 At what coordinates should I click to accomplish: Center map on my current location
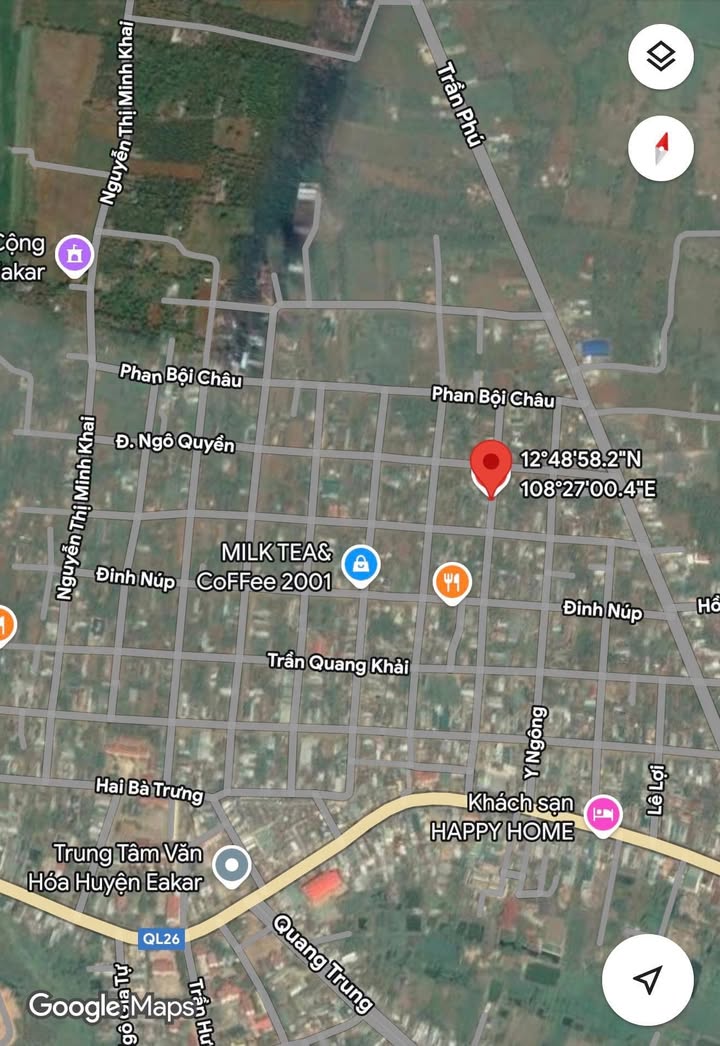(648, 979)
